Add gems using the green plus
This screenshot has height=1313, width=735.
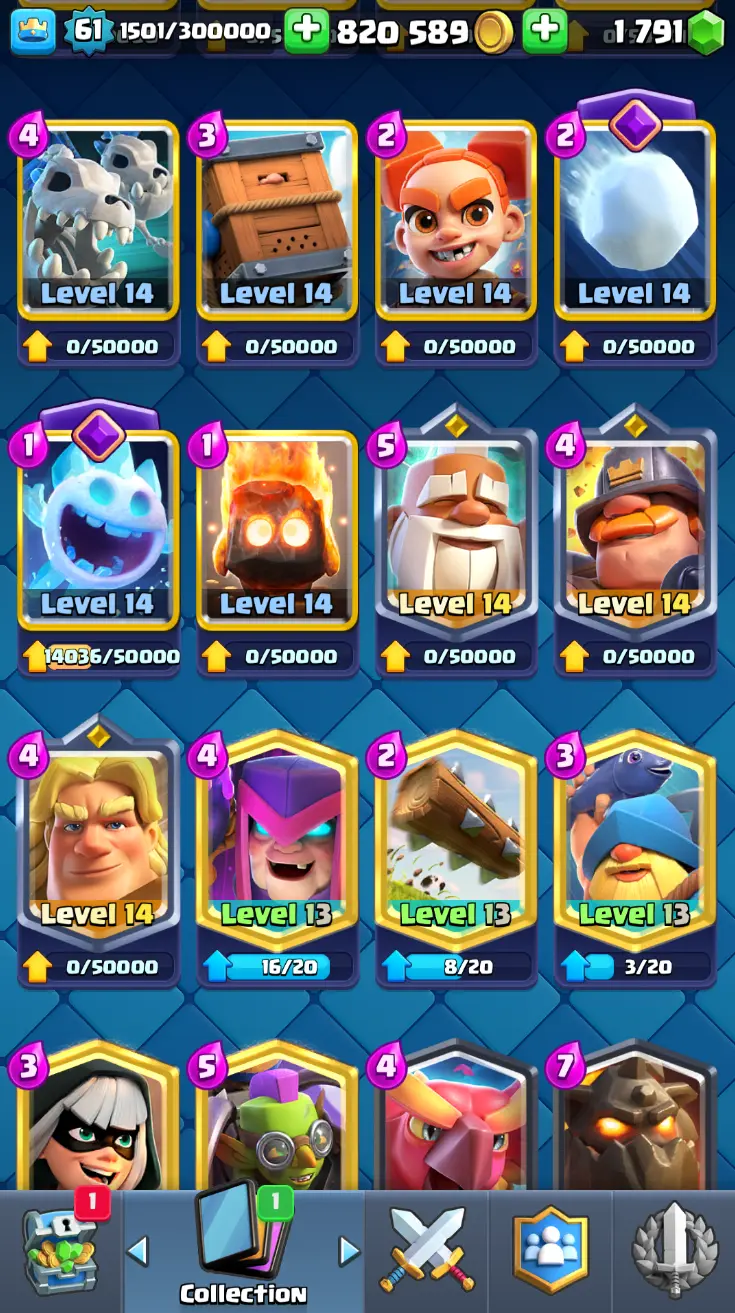545,32
